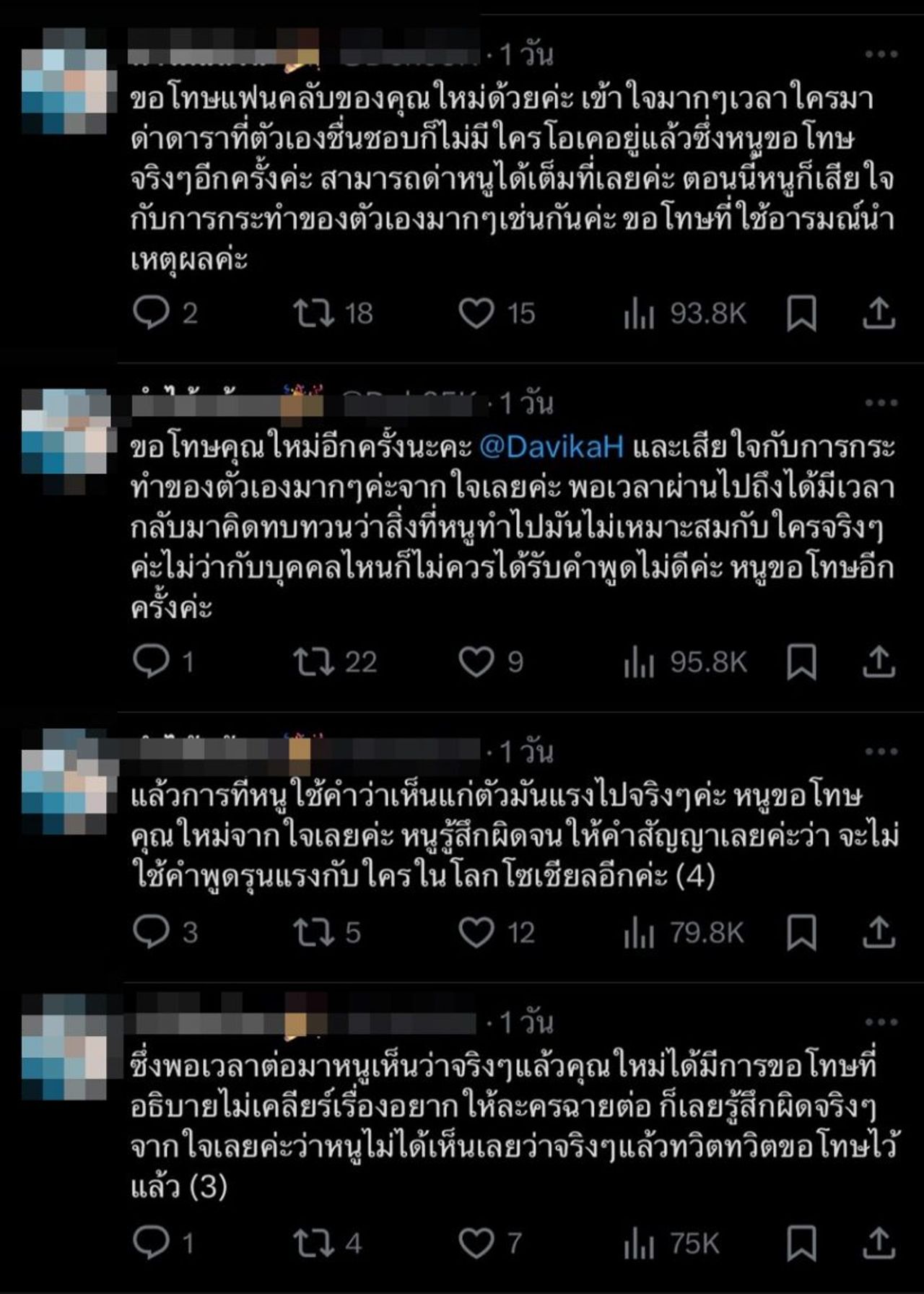The image size is (924, 1294).
Task: Like the tweet mentioning @DavikaH
Action: click(x=476, y=661)
